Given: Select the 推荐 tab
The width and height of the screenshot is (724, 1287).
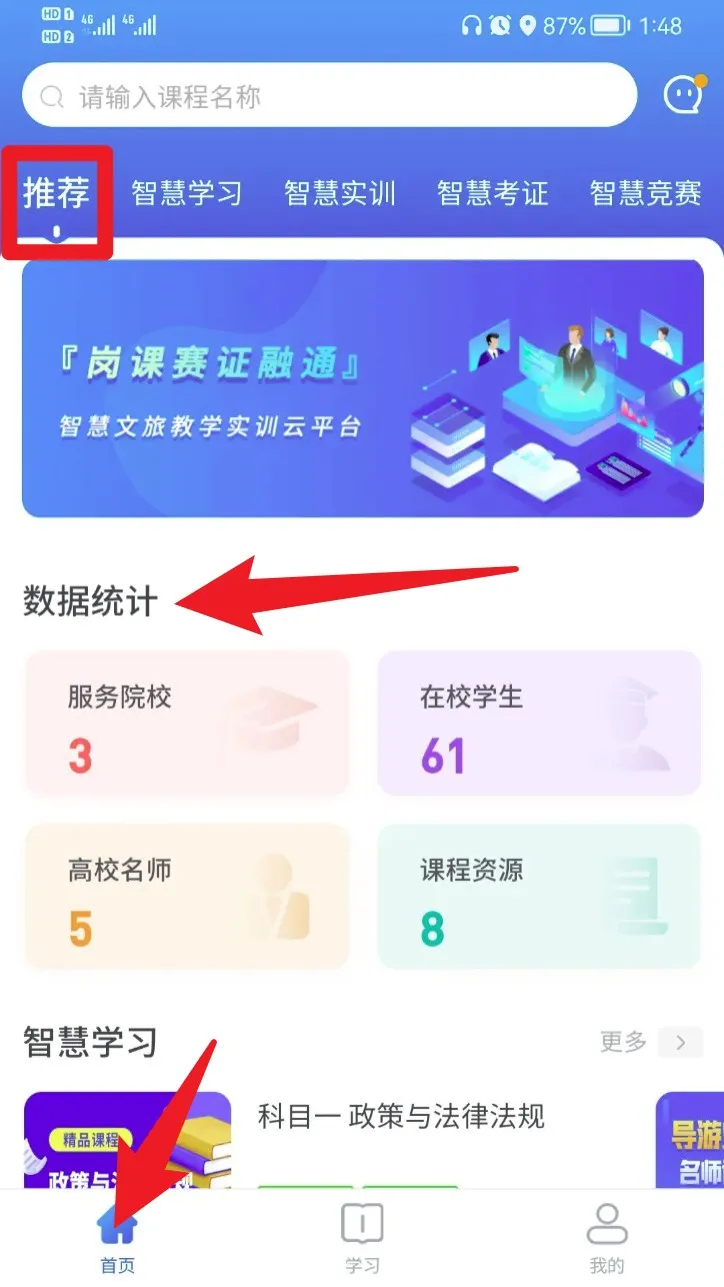Looking at the screenshot, I should tap(57, 194).
